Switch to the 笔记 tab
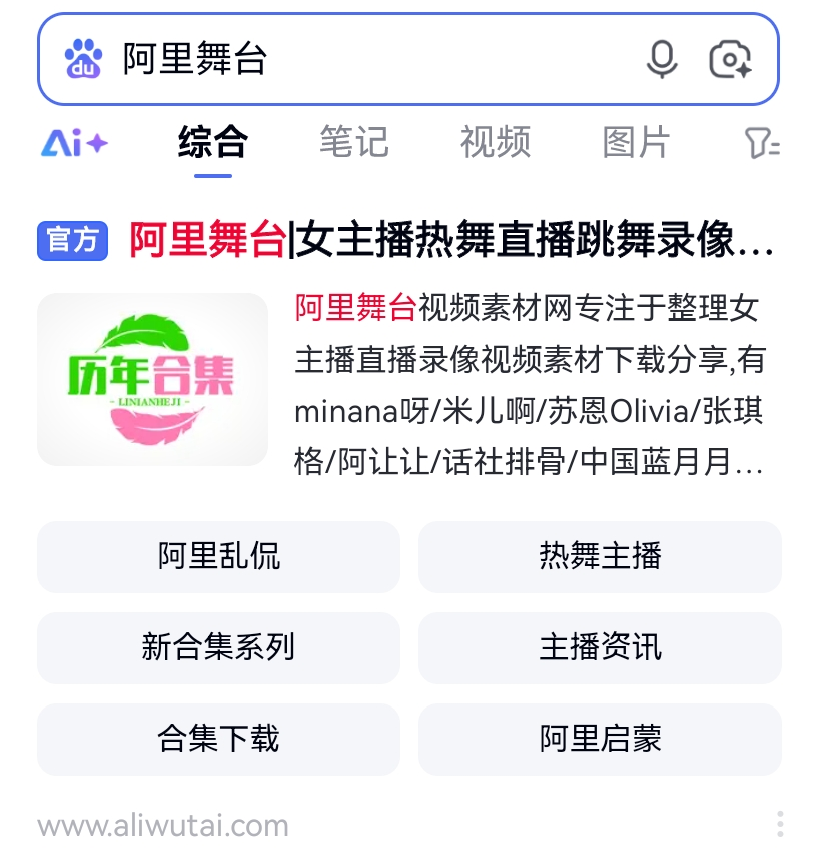 tap(353, 142)
